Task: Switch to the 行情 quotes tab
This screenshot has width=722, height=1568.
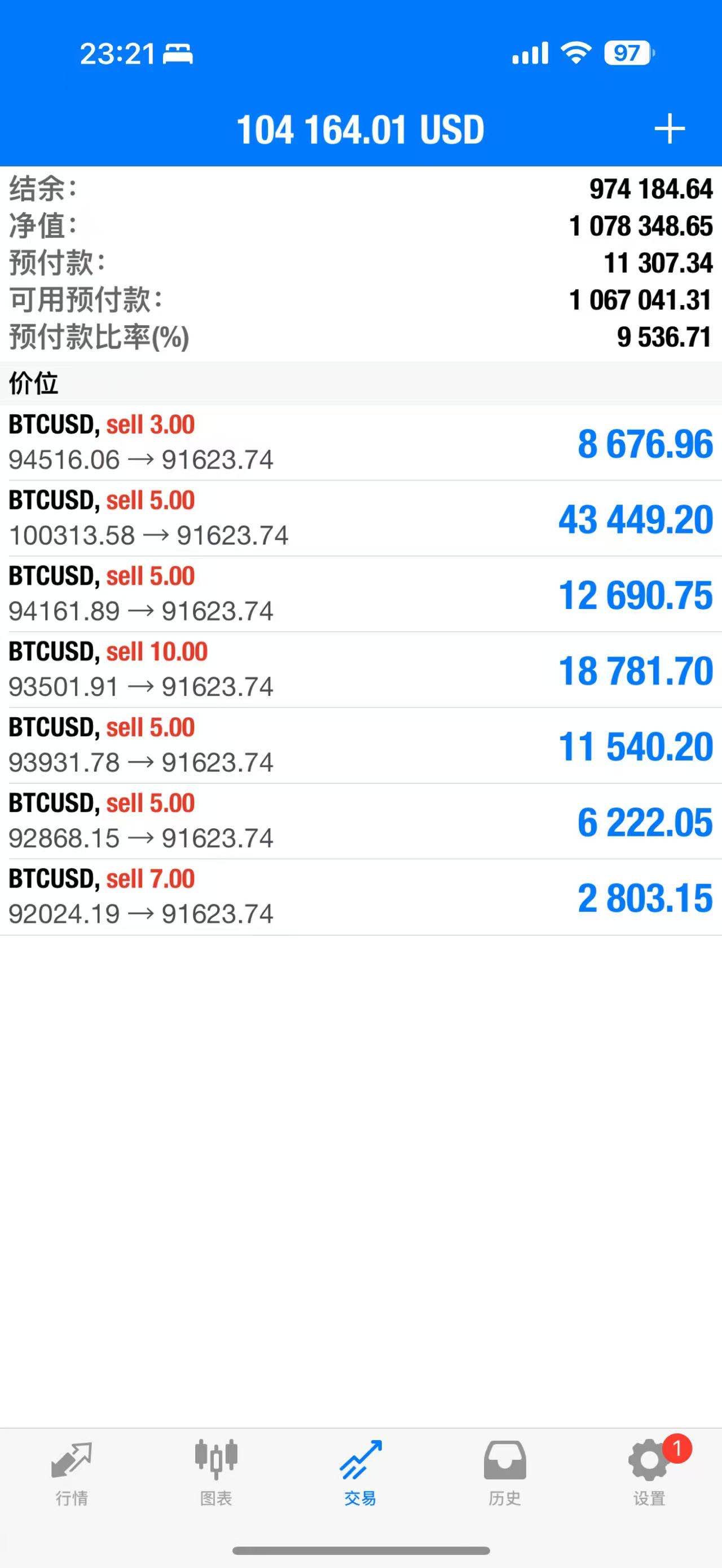Action: (x=72, y=1473)
